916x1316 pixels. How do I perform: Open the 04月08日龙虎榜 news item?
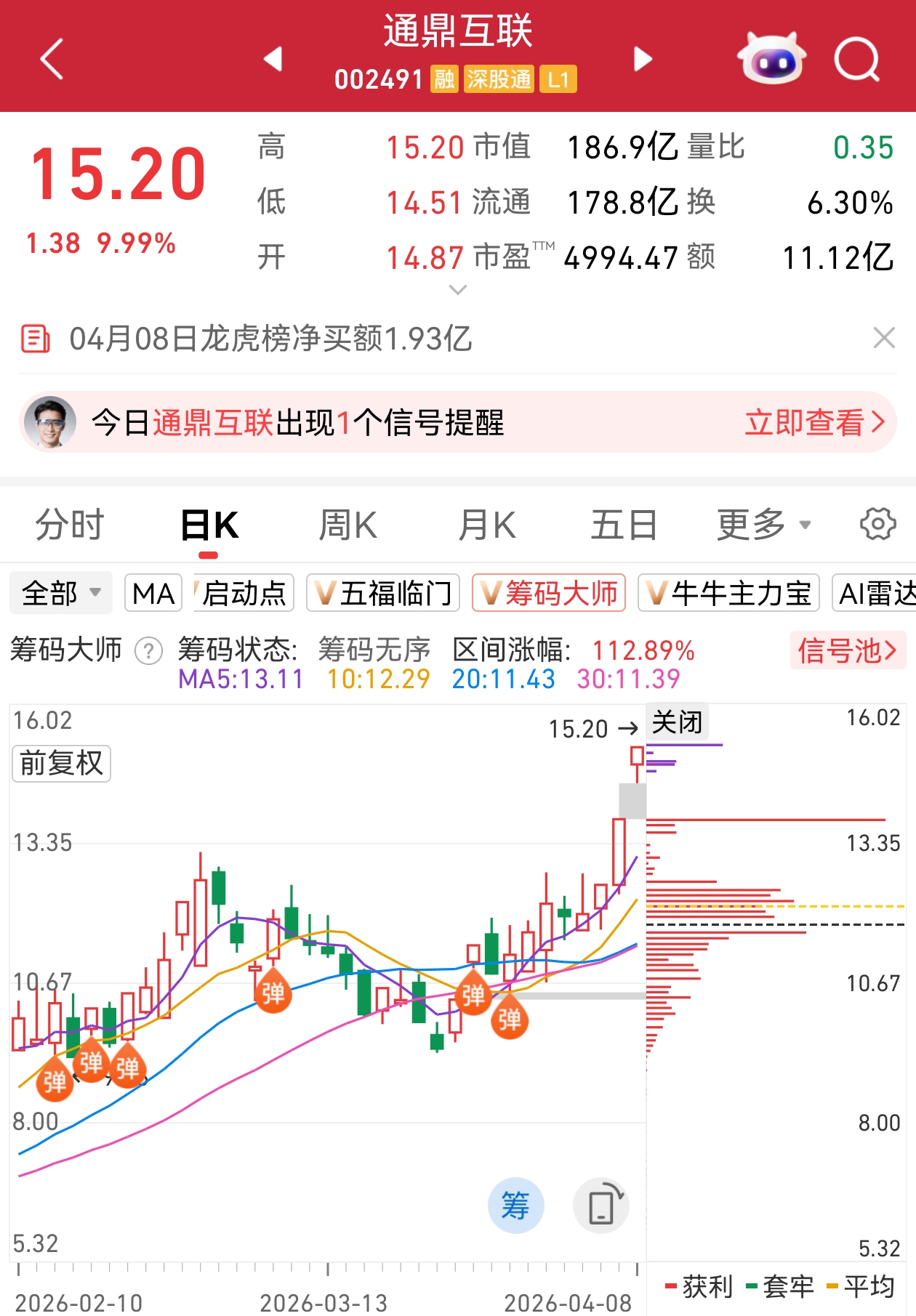pyautogui.click(x=270, y=339)
